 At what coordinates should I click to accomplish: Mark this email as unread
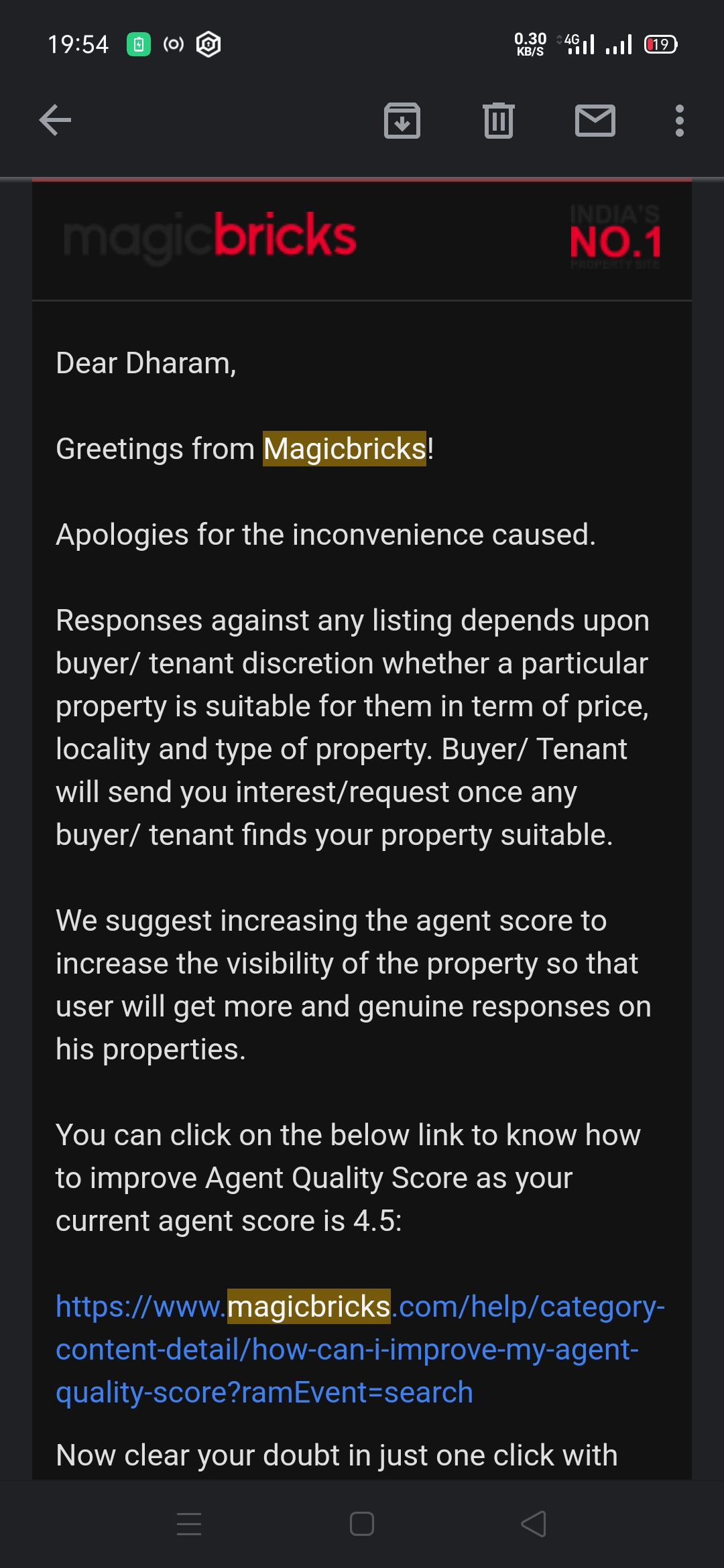click(x=595, y=121)
